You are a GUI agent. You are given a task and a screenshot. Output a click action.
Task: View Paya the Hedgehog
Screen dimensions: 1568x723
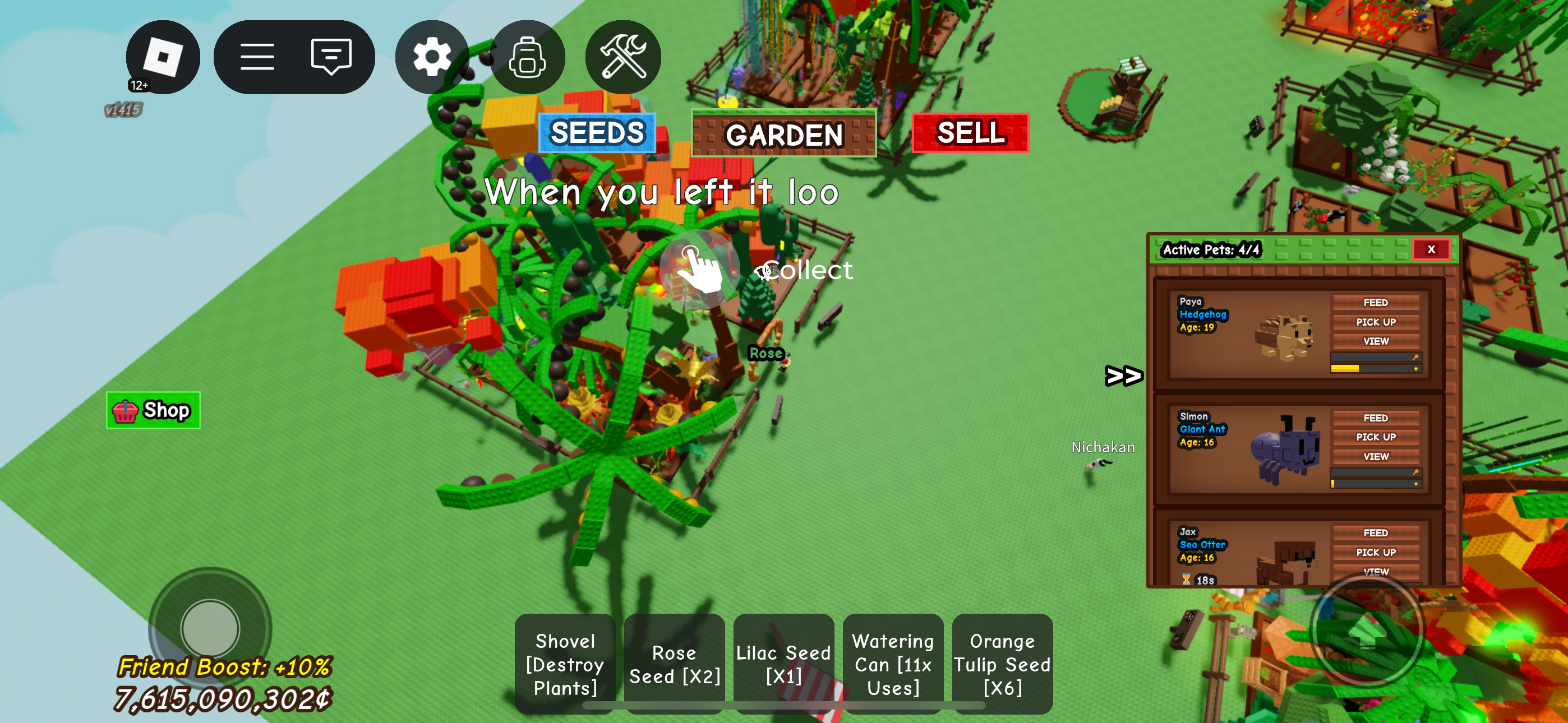[x=1375, y=341]
